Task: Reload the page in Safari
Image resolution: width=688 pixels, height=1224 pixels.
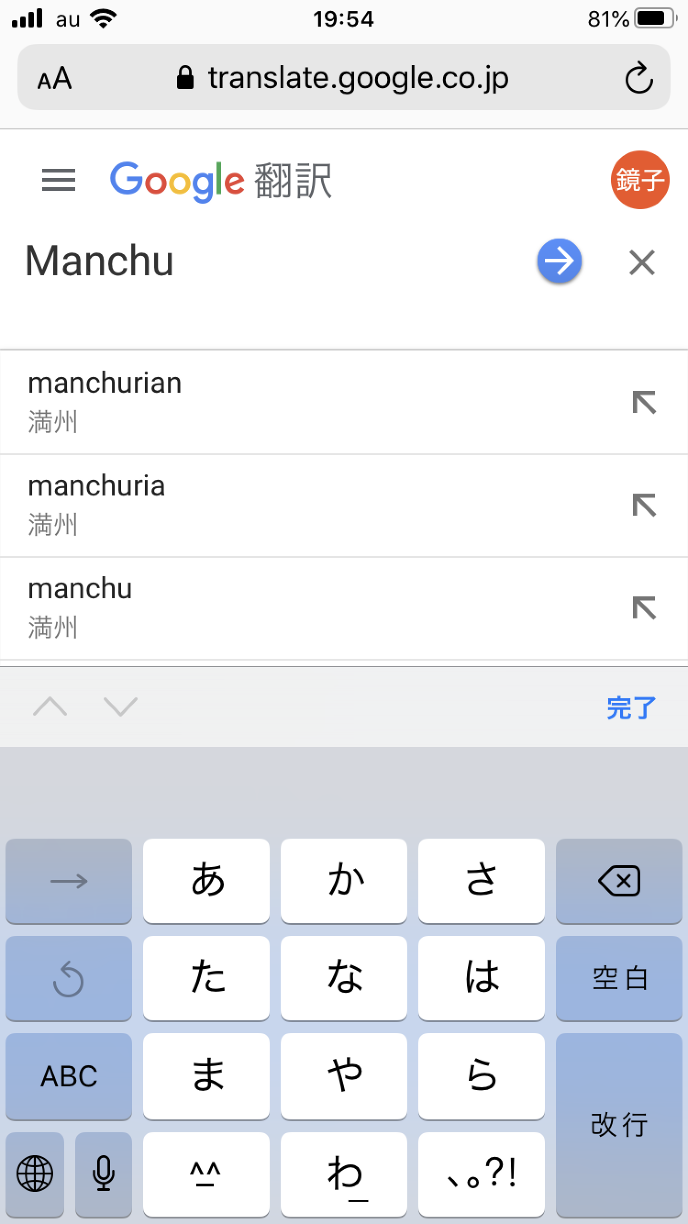Action: pos(638,78)
